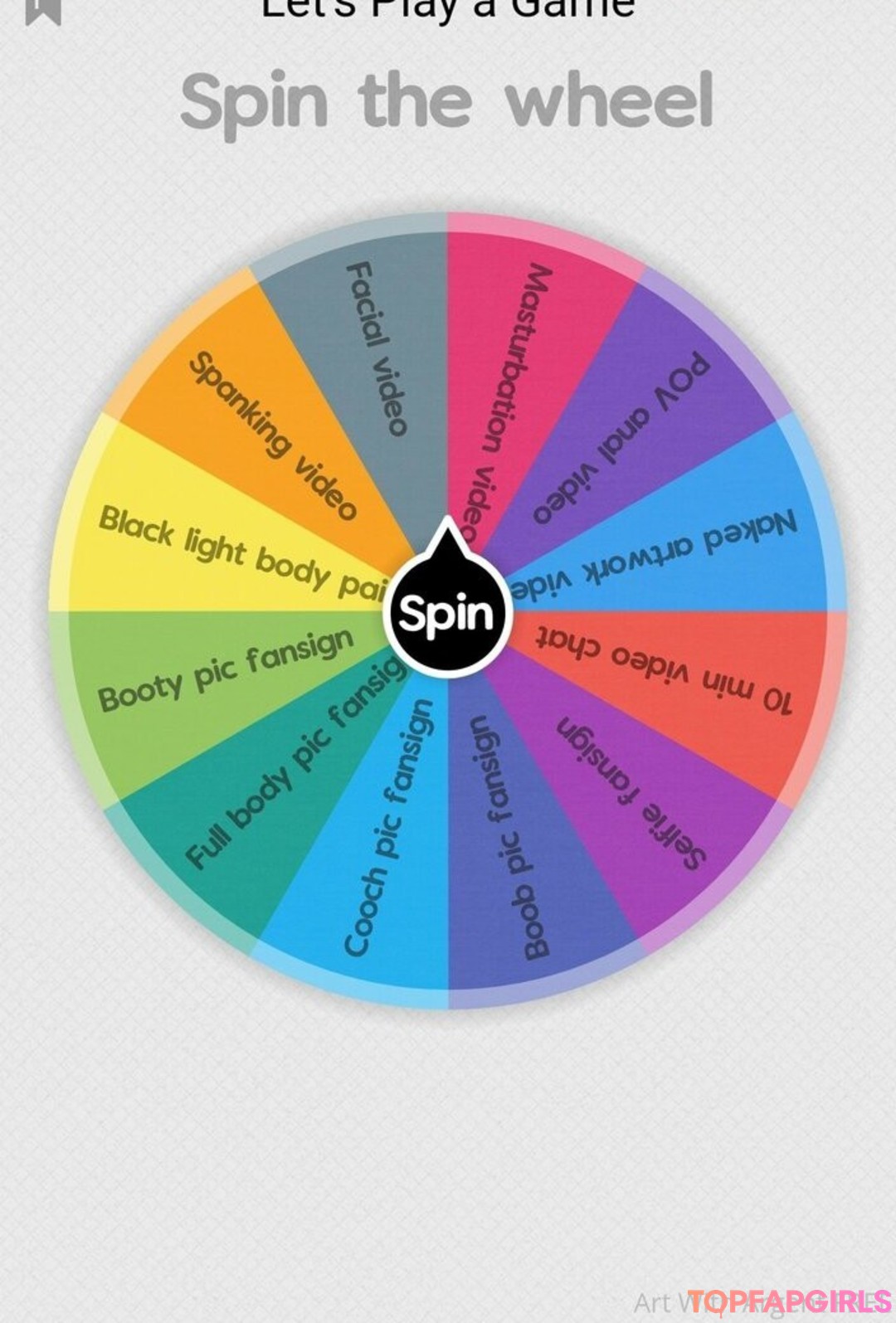Open the bookmark icon in the top corner

(44, 10)
